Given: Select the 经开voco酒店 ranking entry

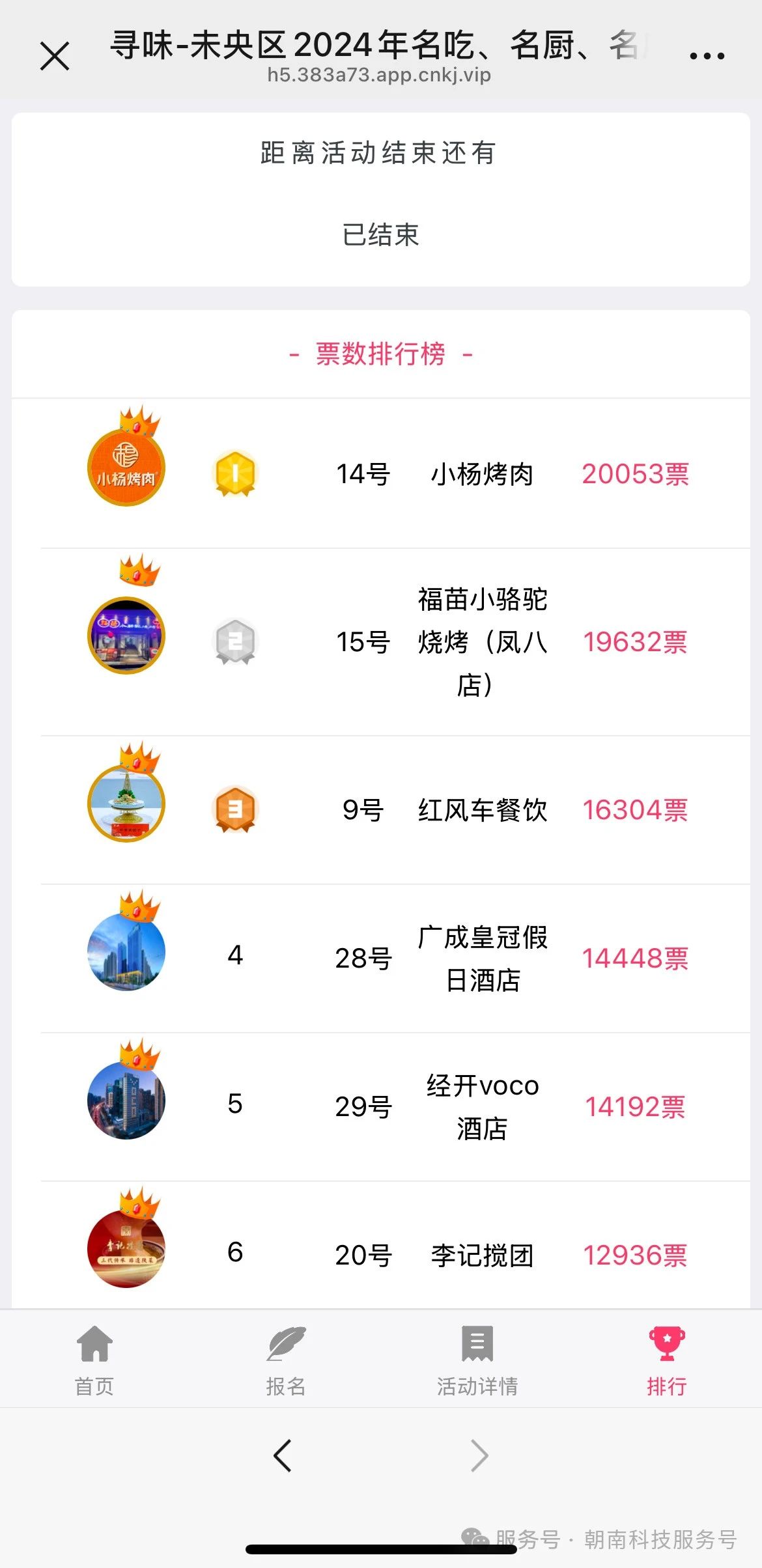Looking at the screenshot, I should click(x=482, y=1107).
